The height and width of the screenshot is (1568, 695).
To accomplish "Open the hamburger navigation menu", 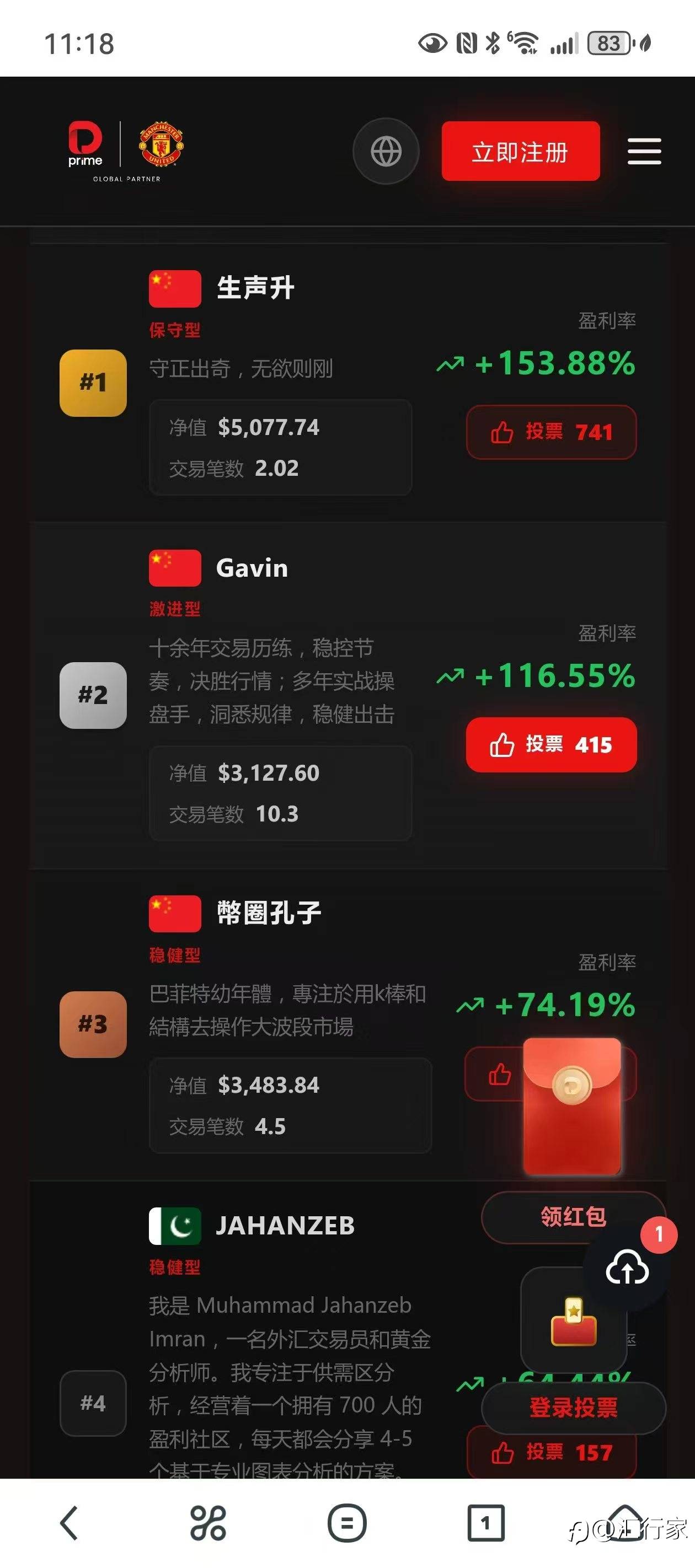I will click(x=644, y=152).
